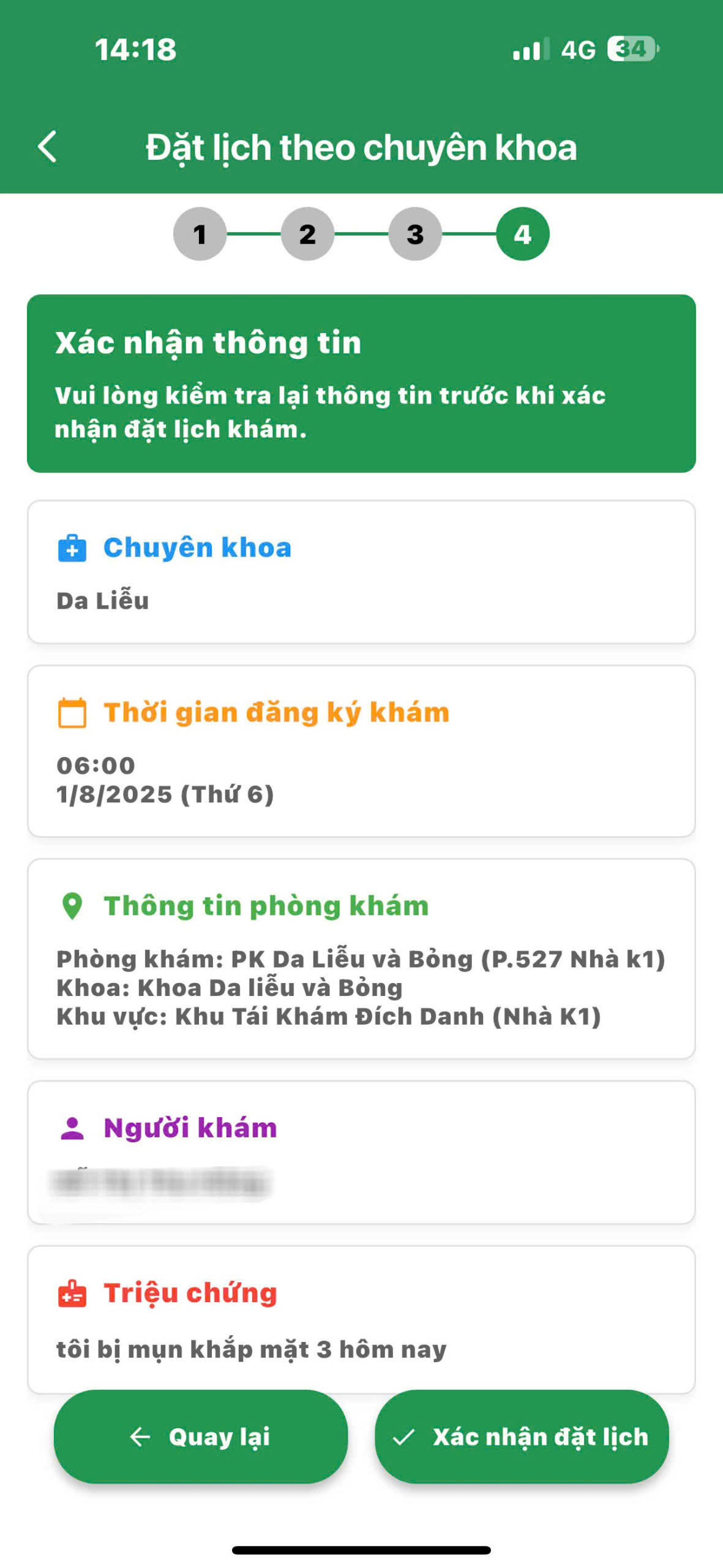This screenshot has height=1568, width=723.
Task: Jump to step 3 in progress indicator
Action: pos(415,234)
